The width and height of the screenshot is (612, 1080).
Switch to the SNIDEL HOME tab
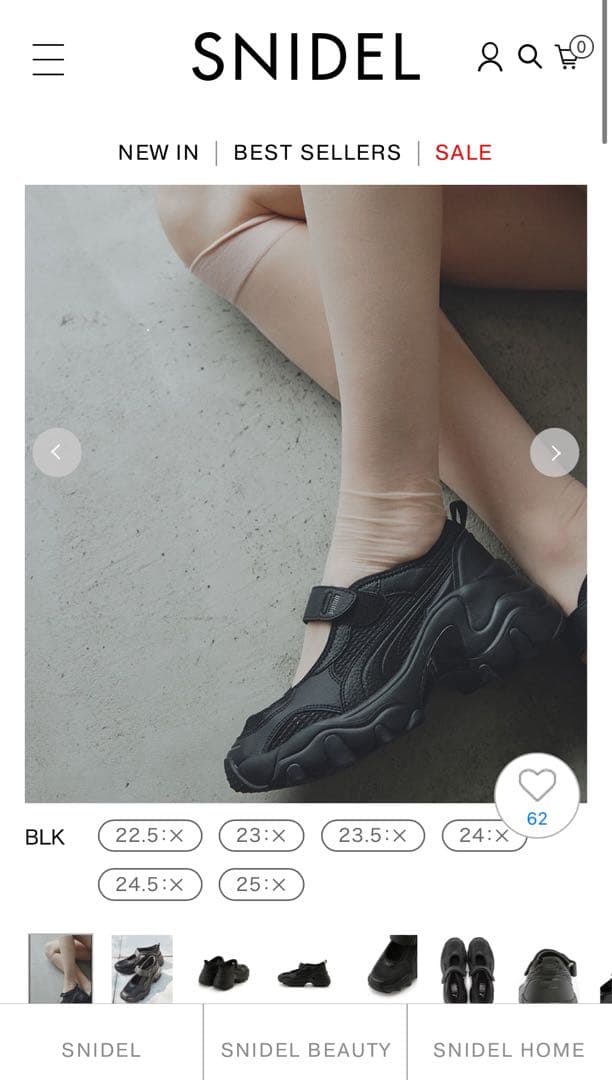(x=509, y=1050)
